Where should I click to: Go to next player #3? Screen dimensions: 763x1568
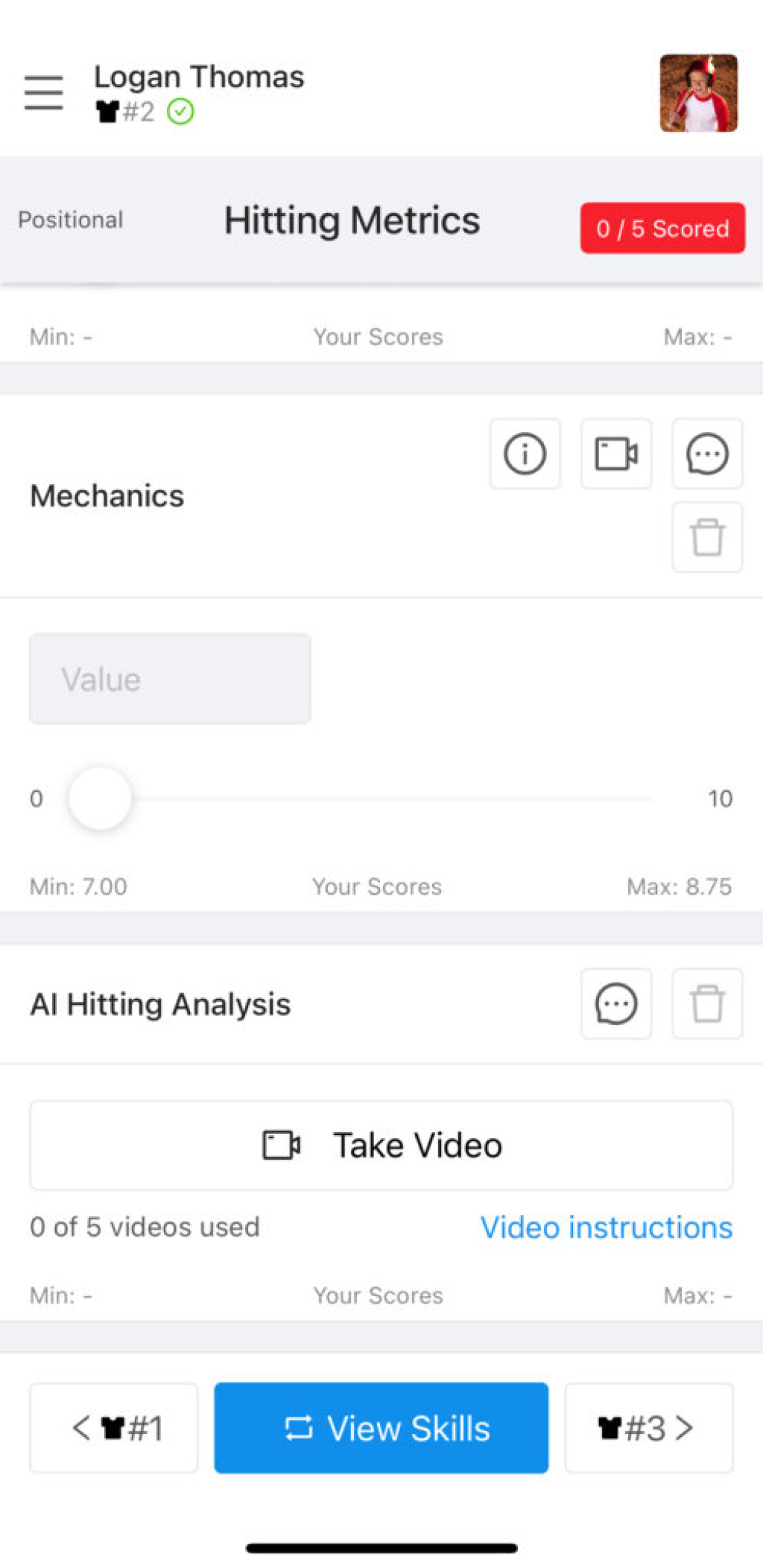(648, 1427)
